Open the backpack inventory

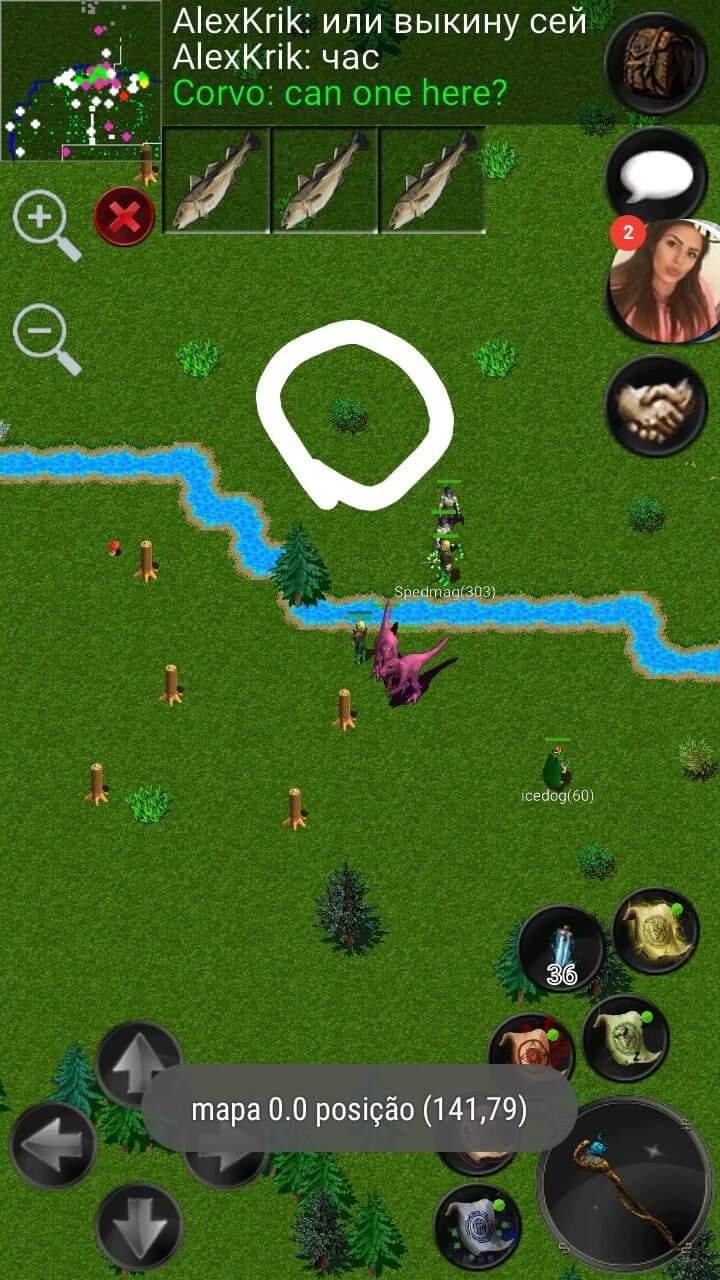click(656, 62)
